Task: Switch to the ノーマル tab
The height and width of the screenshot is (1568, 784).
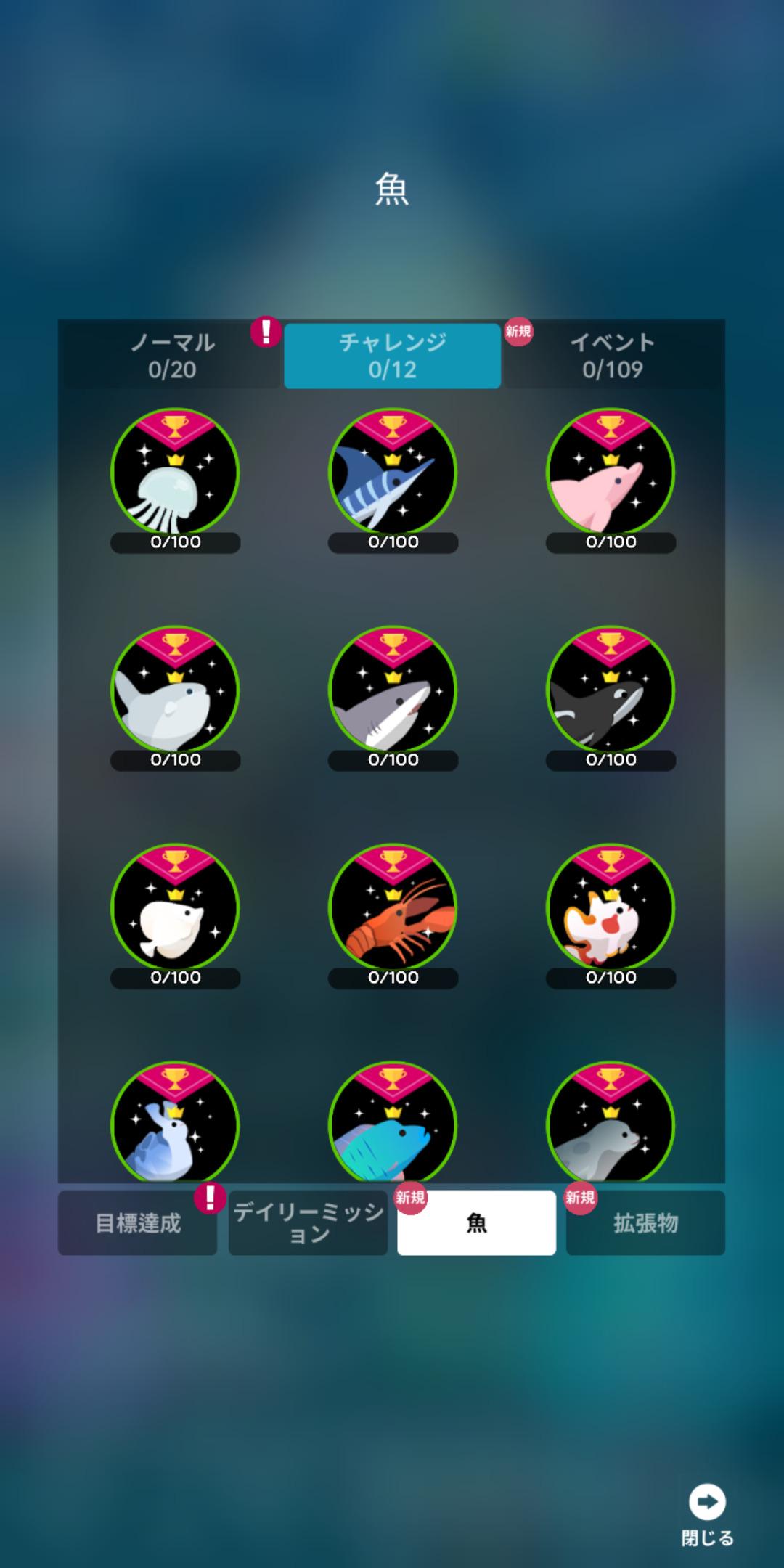Action: pos(172,356)
